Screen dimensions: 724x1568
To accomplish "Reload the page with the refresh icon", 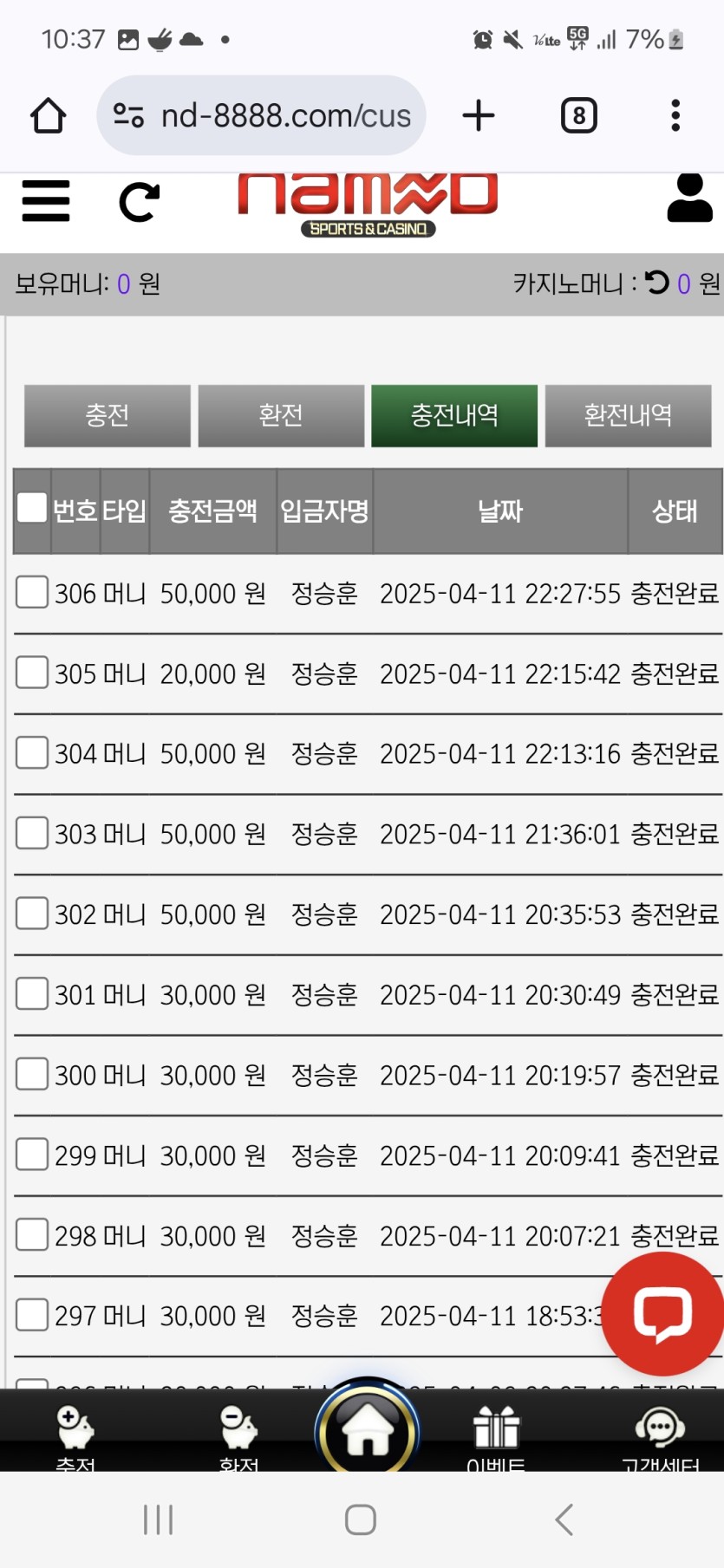I will 139,202.
